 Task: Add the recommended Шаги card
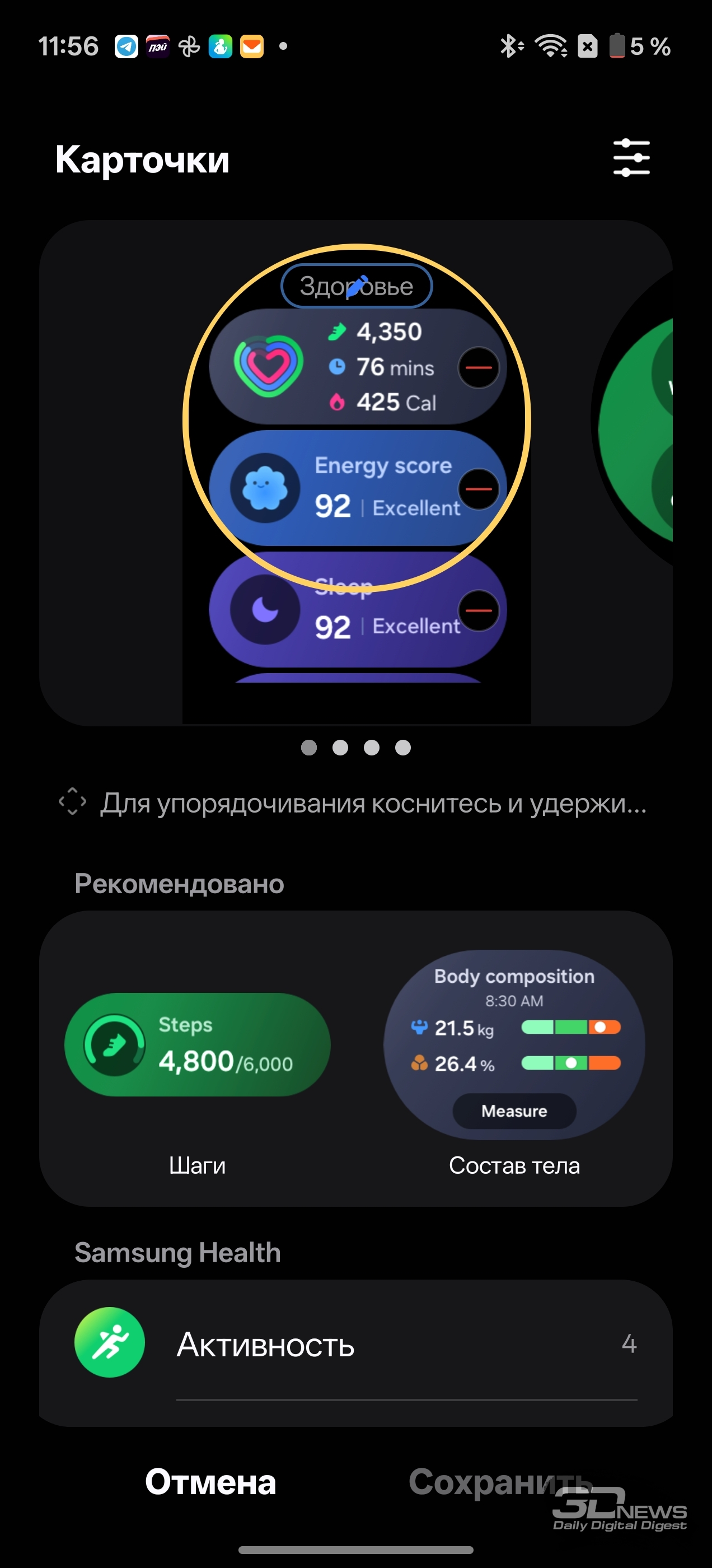click(197, 1045)
